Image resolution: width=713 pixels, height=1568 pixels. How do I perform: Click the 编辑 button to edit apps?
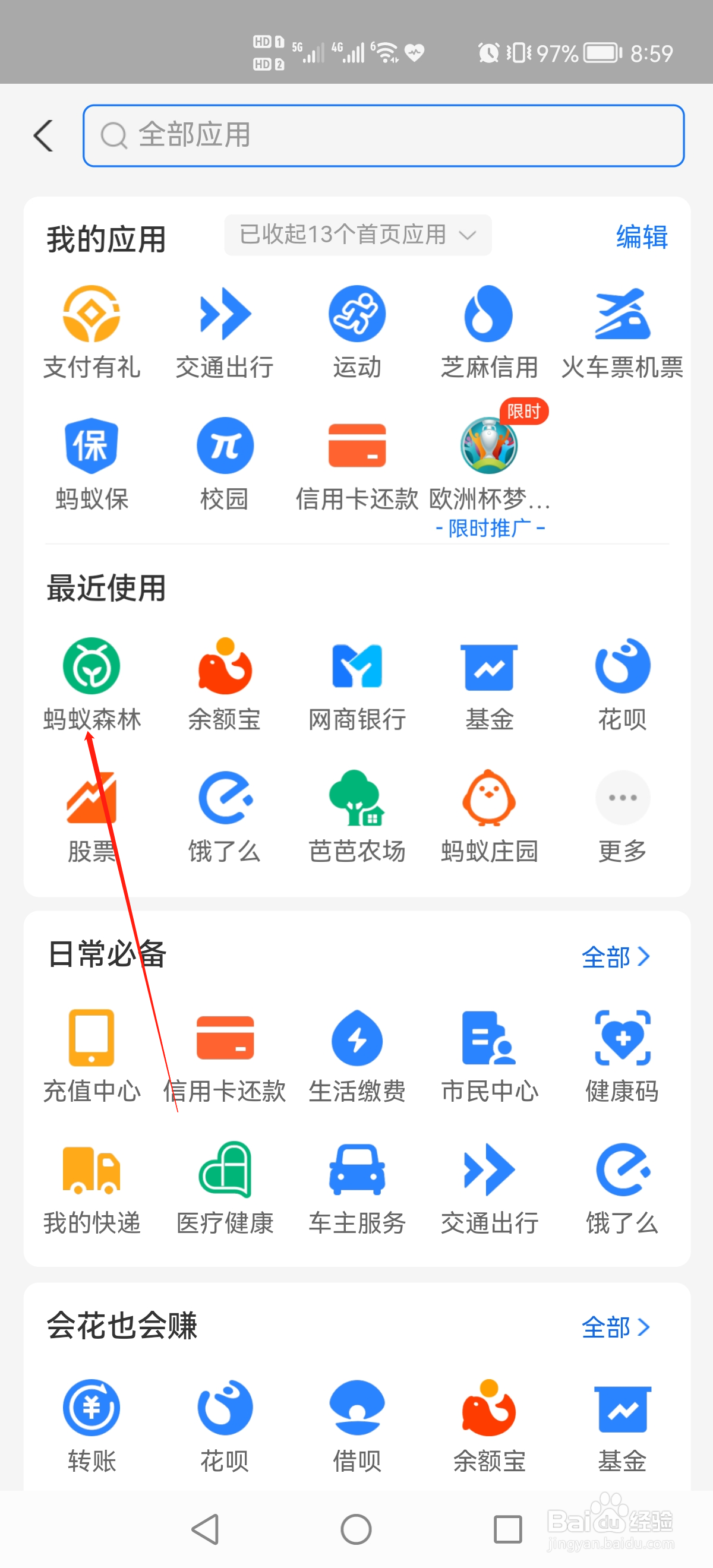(x=641, y=238)
